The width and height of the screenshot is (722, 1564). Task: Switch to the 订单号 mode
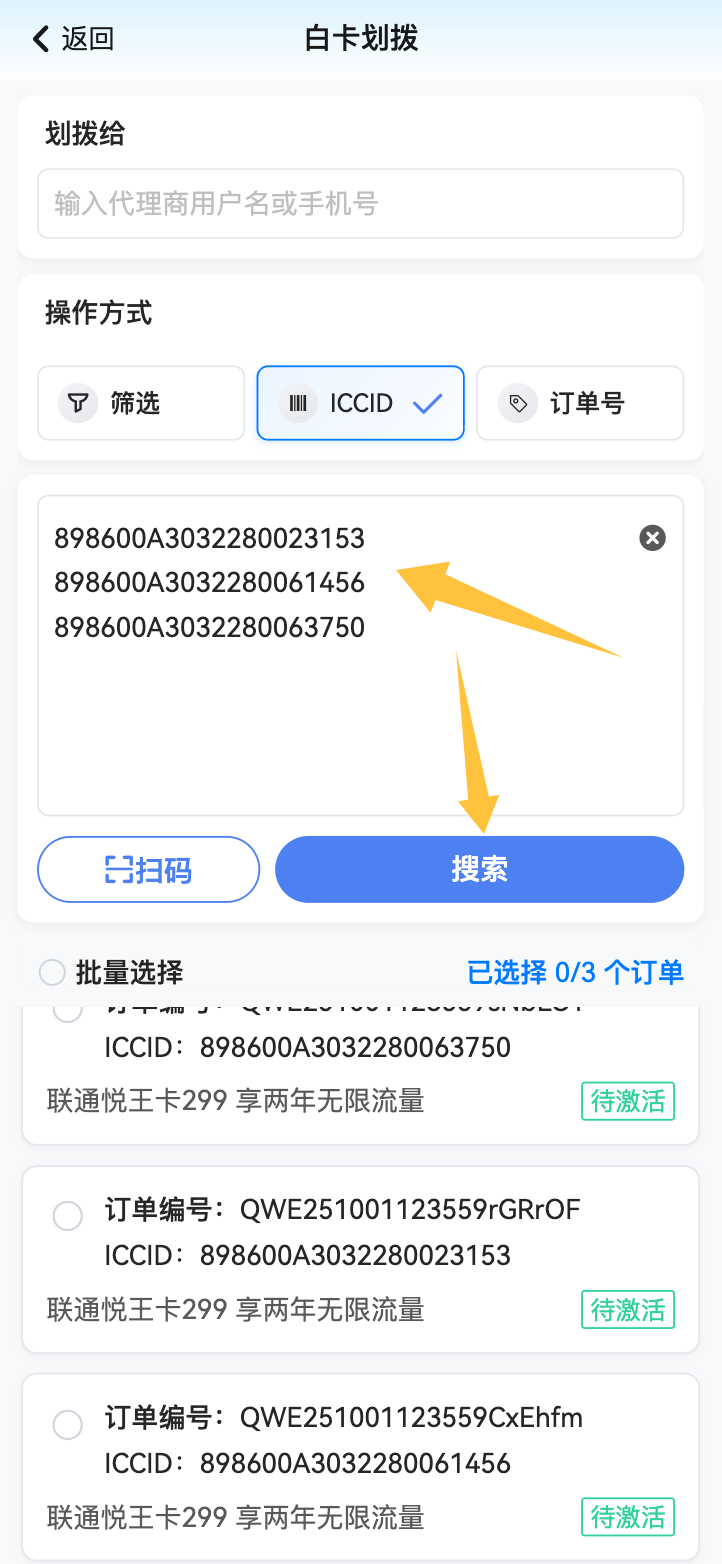pyautogui.click(x=580, y=403)
